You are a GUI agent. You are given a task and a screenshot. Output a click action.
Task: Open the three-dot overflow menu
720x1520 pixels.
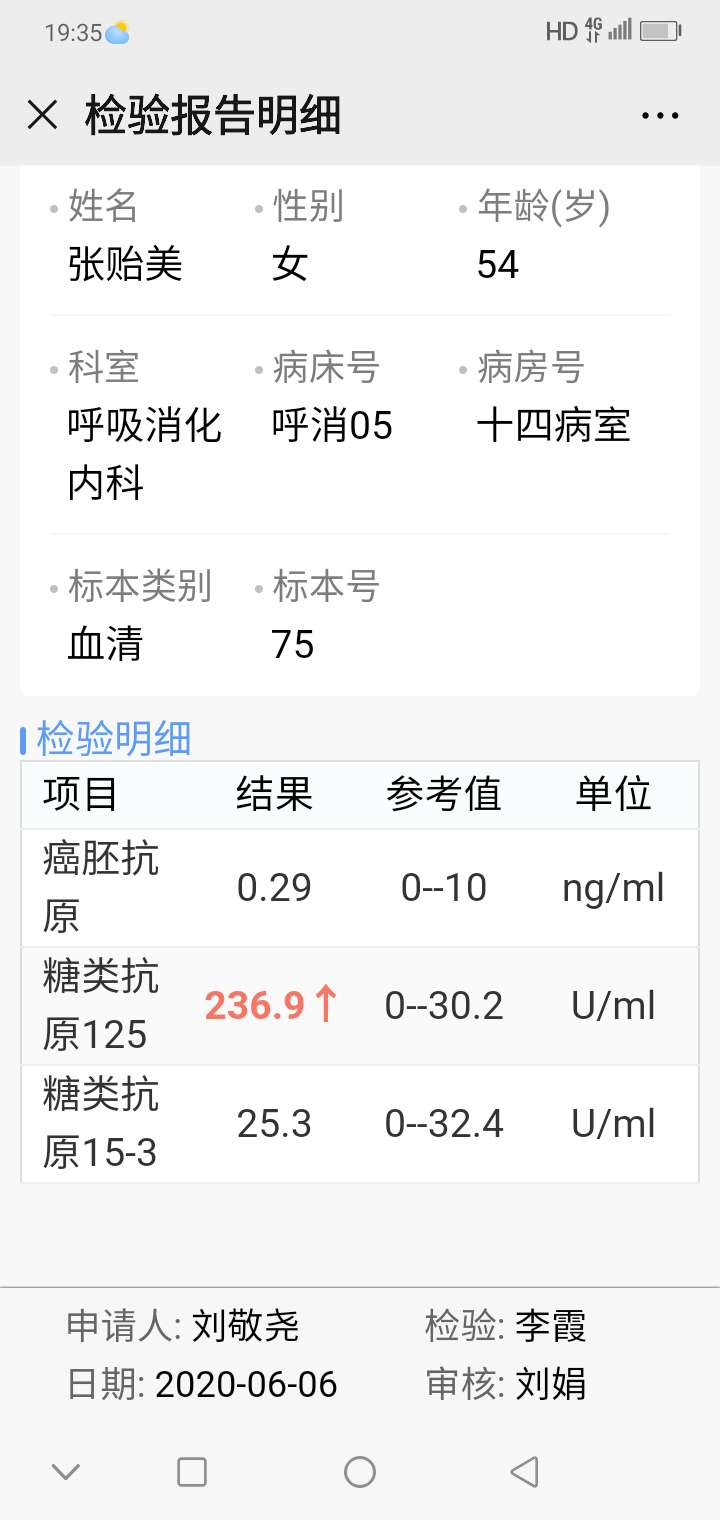click(660, 116)
